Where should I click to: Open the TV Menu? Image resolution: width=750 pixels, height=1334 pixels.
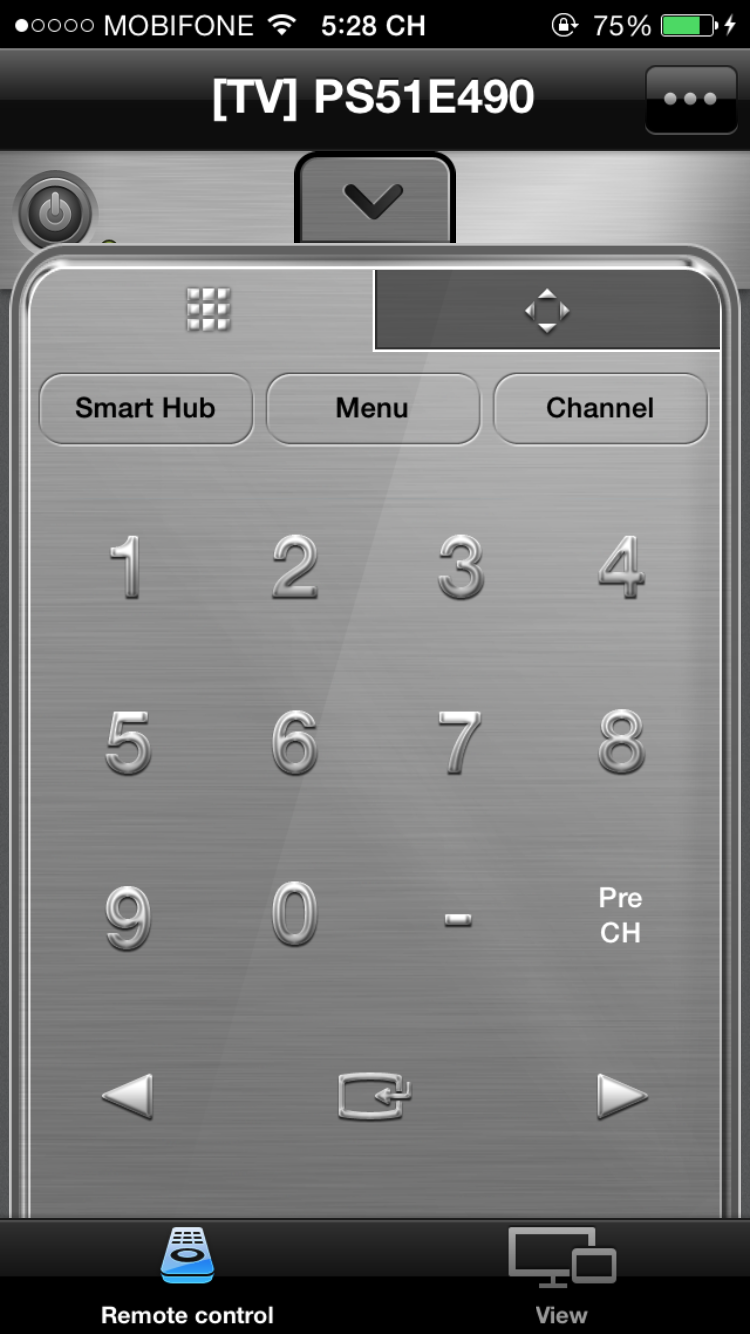(x=372, y=408)
